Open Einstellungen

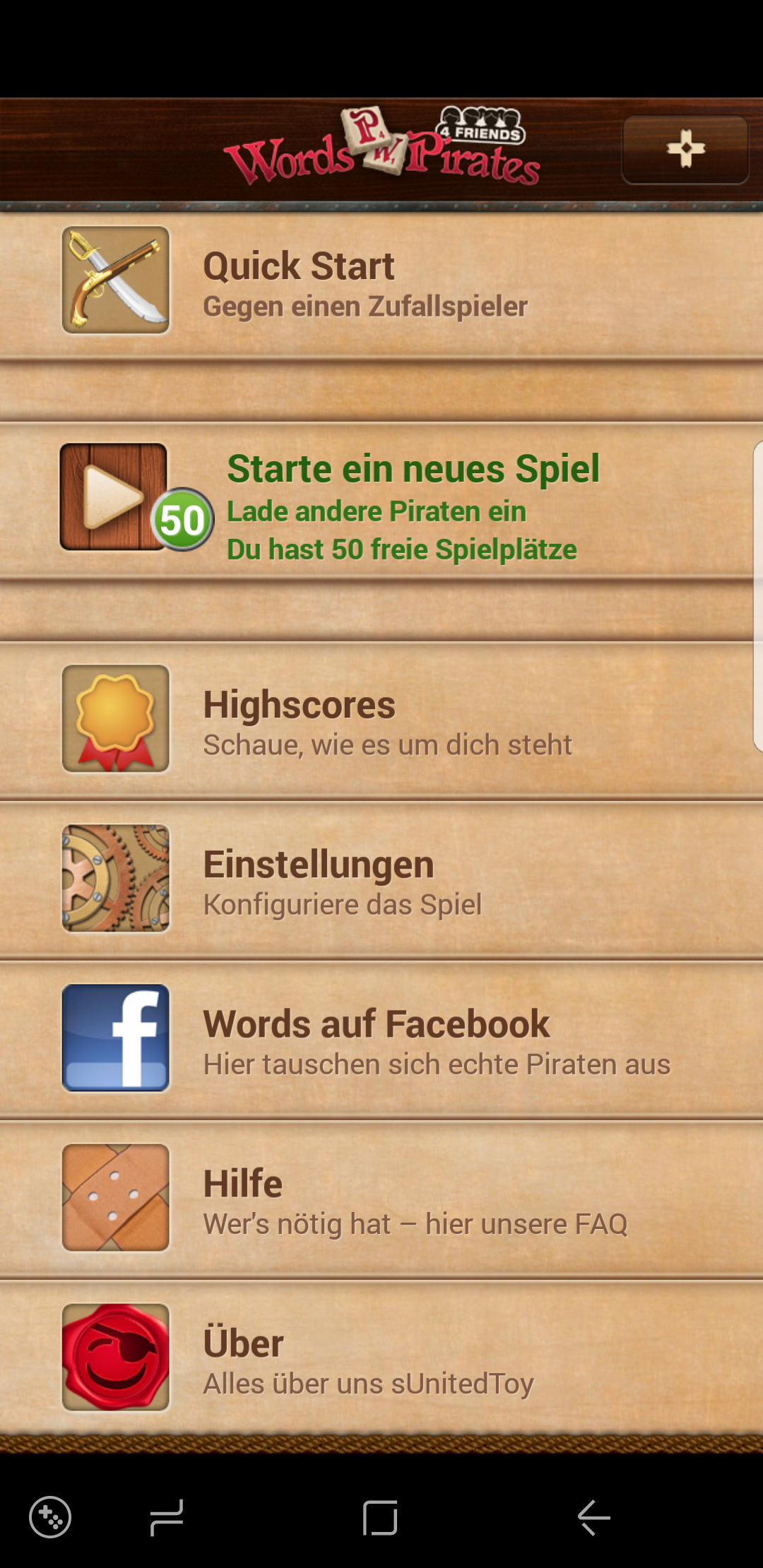(381, 879)
